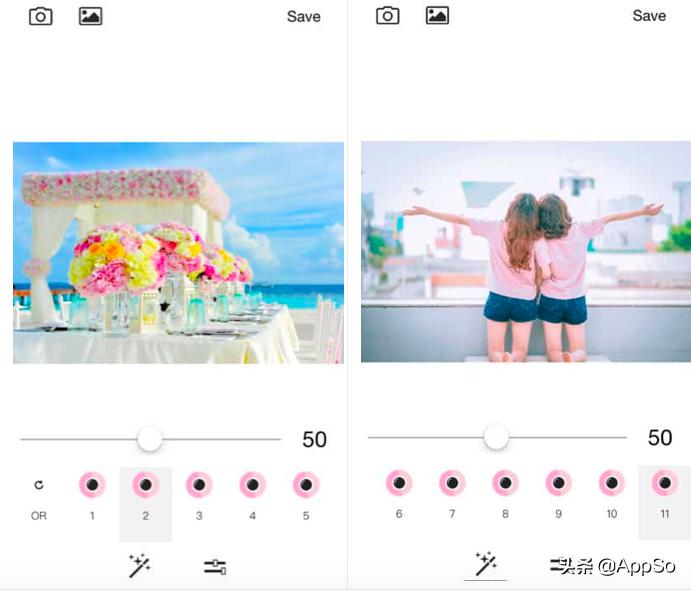Select filter 1
Viewport: 691px width, 591px height.
[92, 486]
